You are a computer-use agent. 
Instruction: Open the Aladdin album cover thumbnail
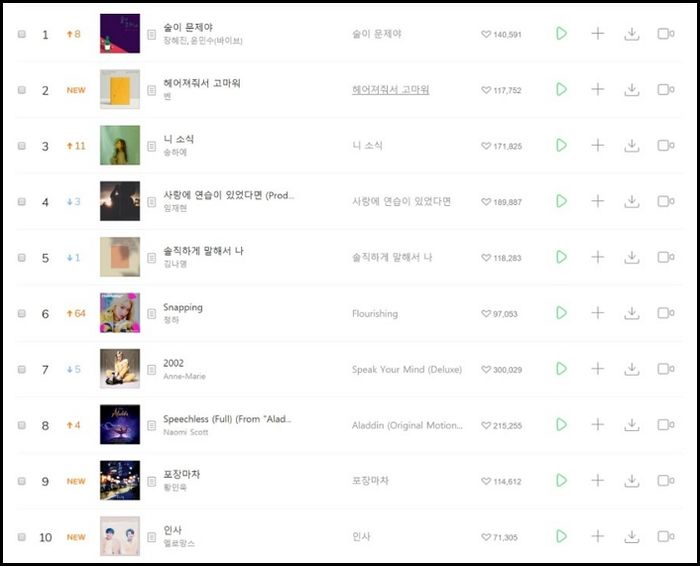point(120,424)
